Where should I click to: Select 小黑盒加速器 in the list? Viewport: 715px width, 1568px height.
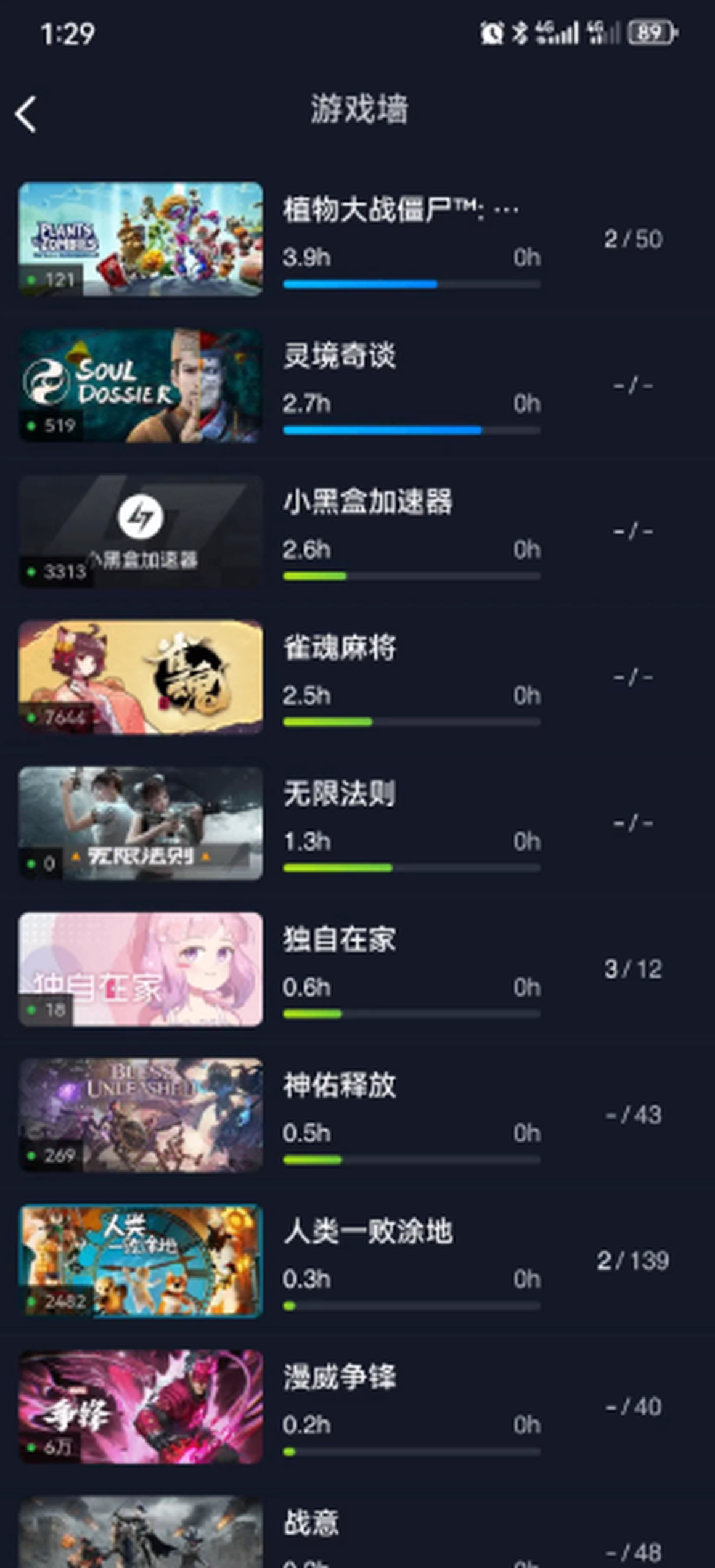(x=357, y=531)
